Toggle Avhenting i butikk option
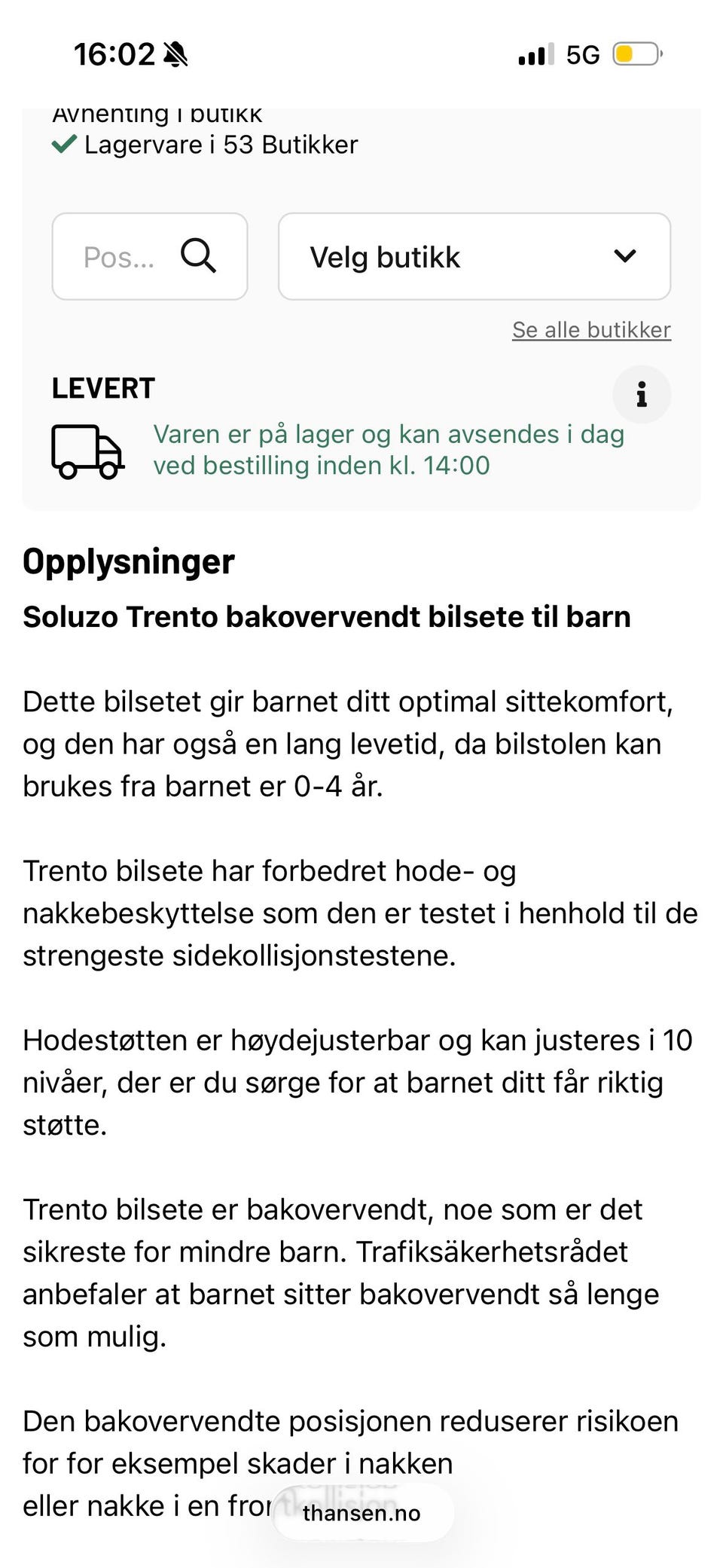 (157, 113)
